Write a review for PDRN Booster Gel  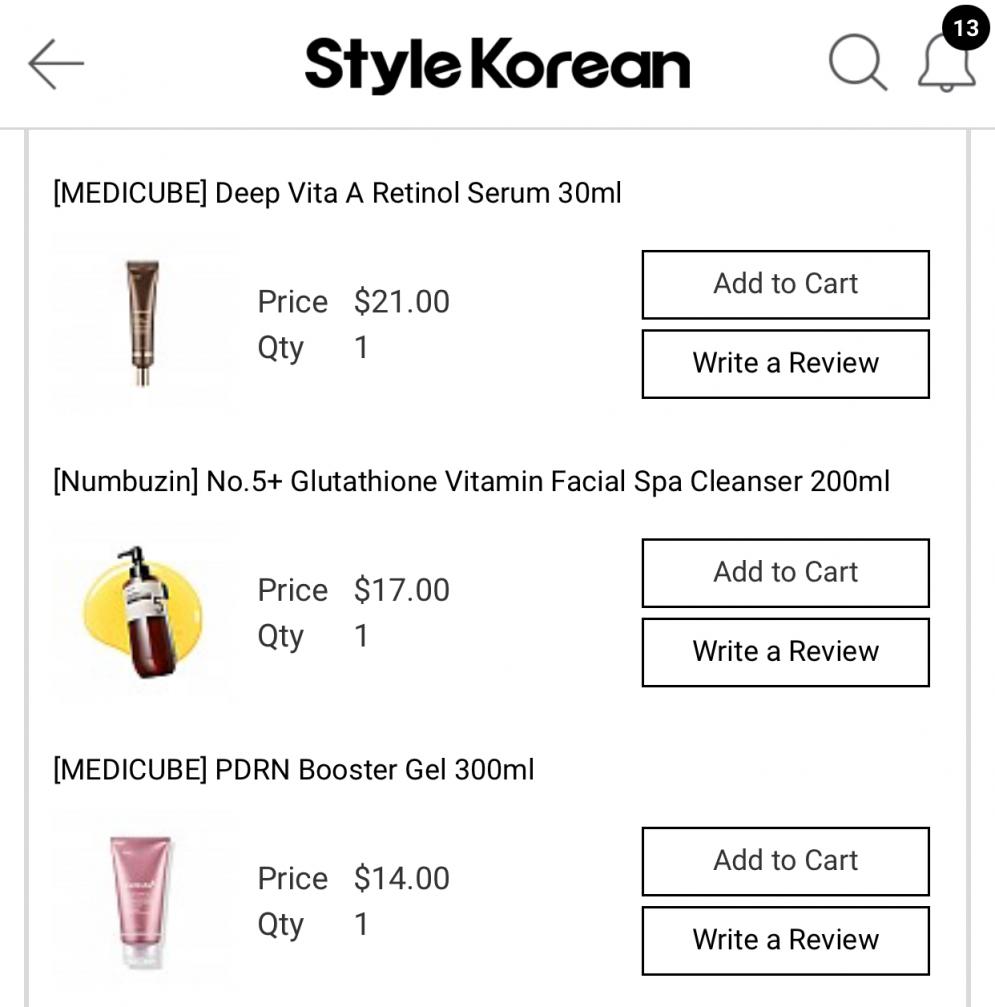coord(785,940)
